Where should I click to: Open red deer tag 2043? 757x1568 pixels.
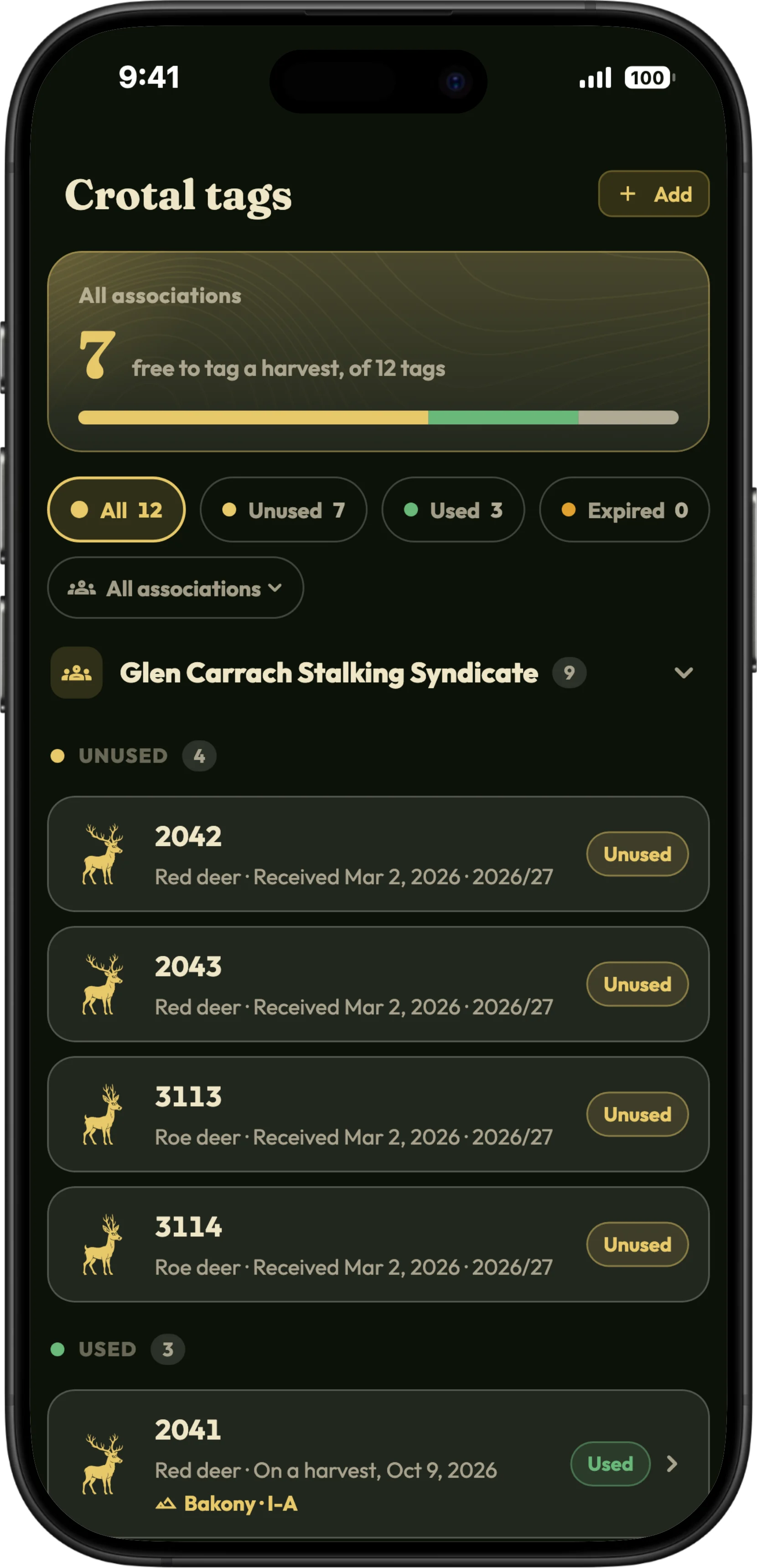378,984
